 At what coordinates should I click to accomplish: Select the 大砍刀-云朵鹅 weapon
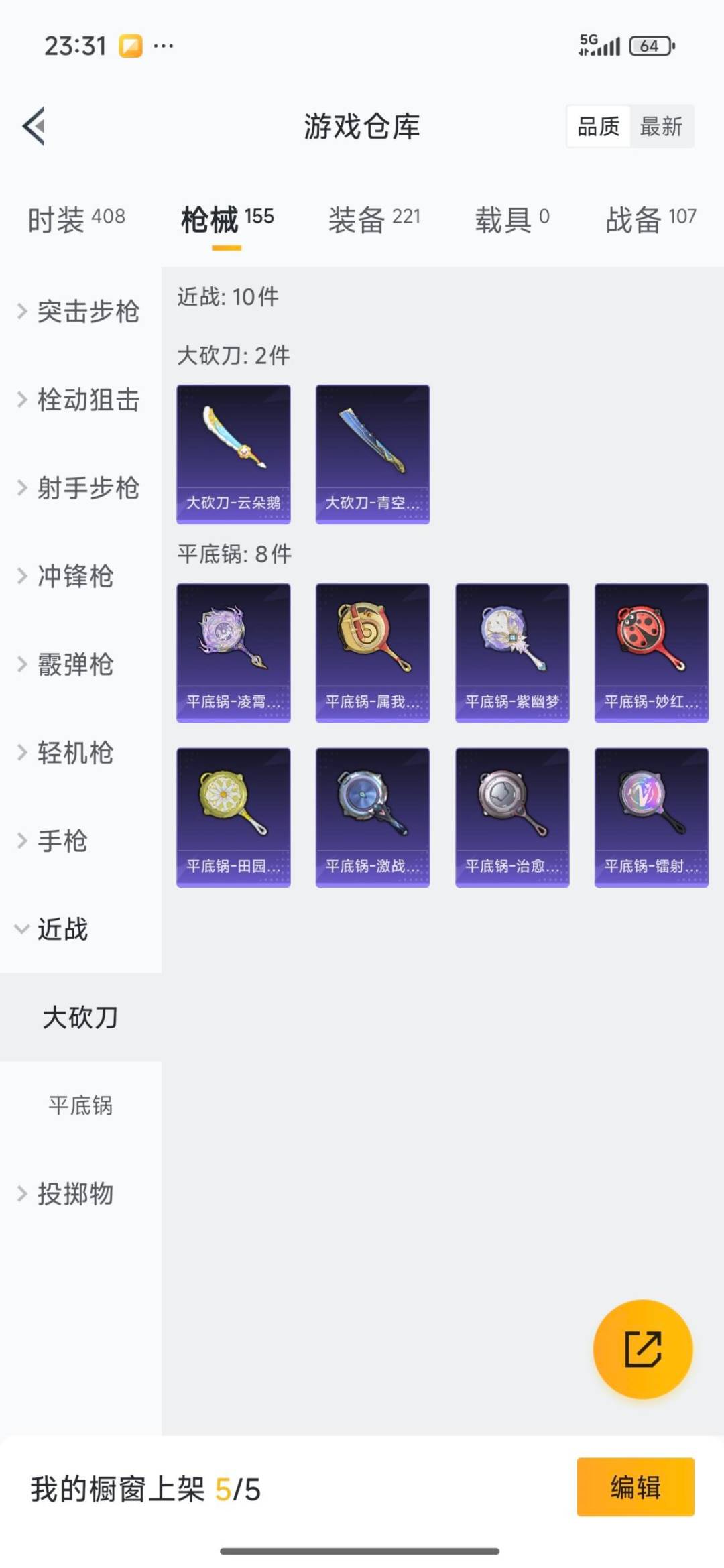click(x=233, y=453)
